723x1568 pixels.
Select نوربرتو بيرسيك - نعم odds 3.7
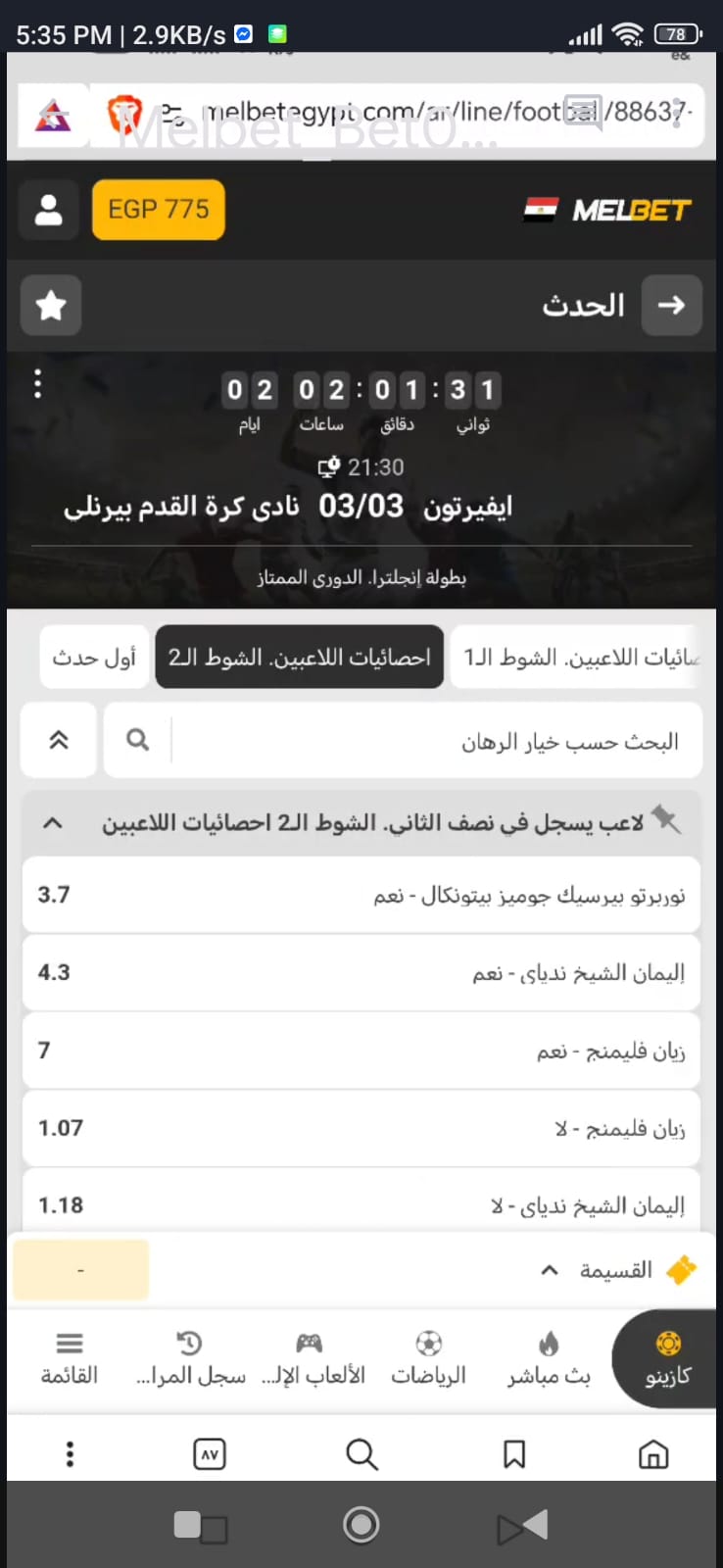(x=361, y=895)
